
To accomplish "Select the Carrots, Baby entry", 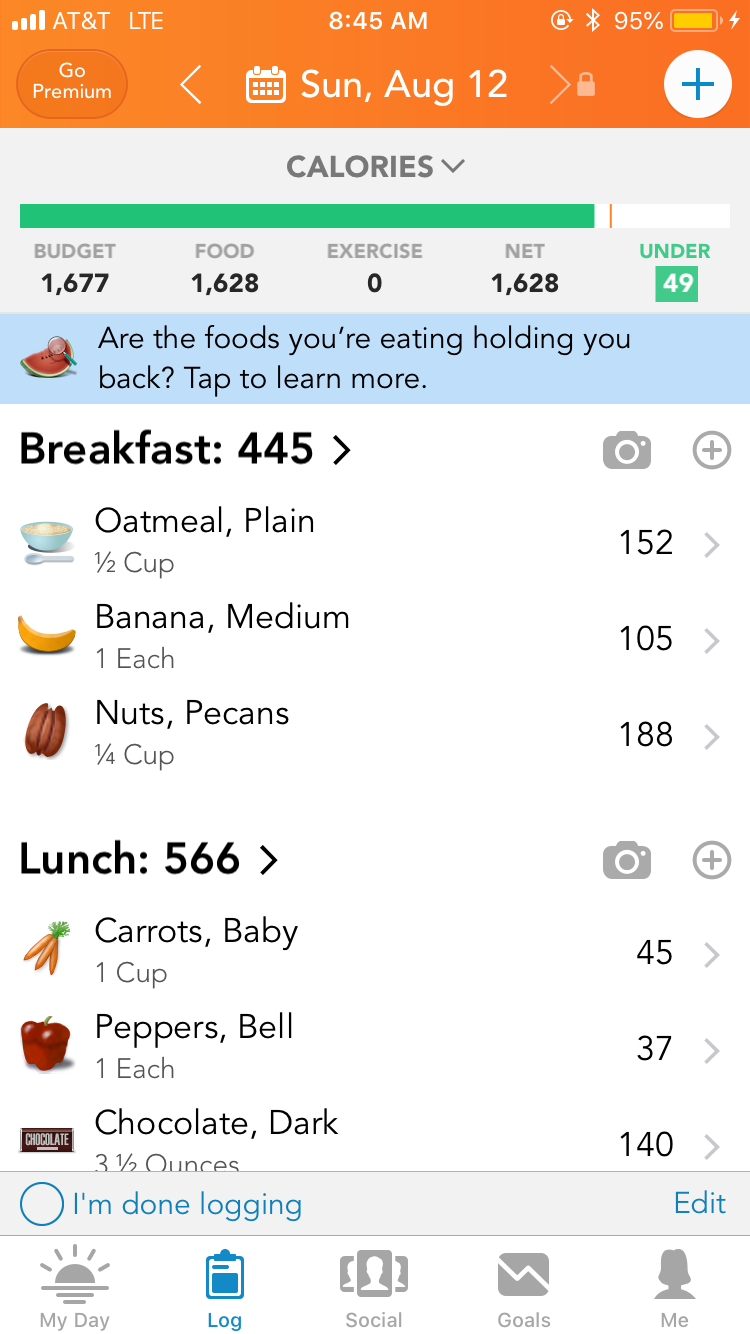I will click(x=375, y=952).
